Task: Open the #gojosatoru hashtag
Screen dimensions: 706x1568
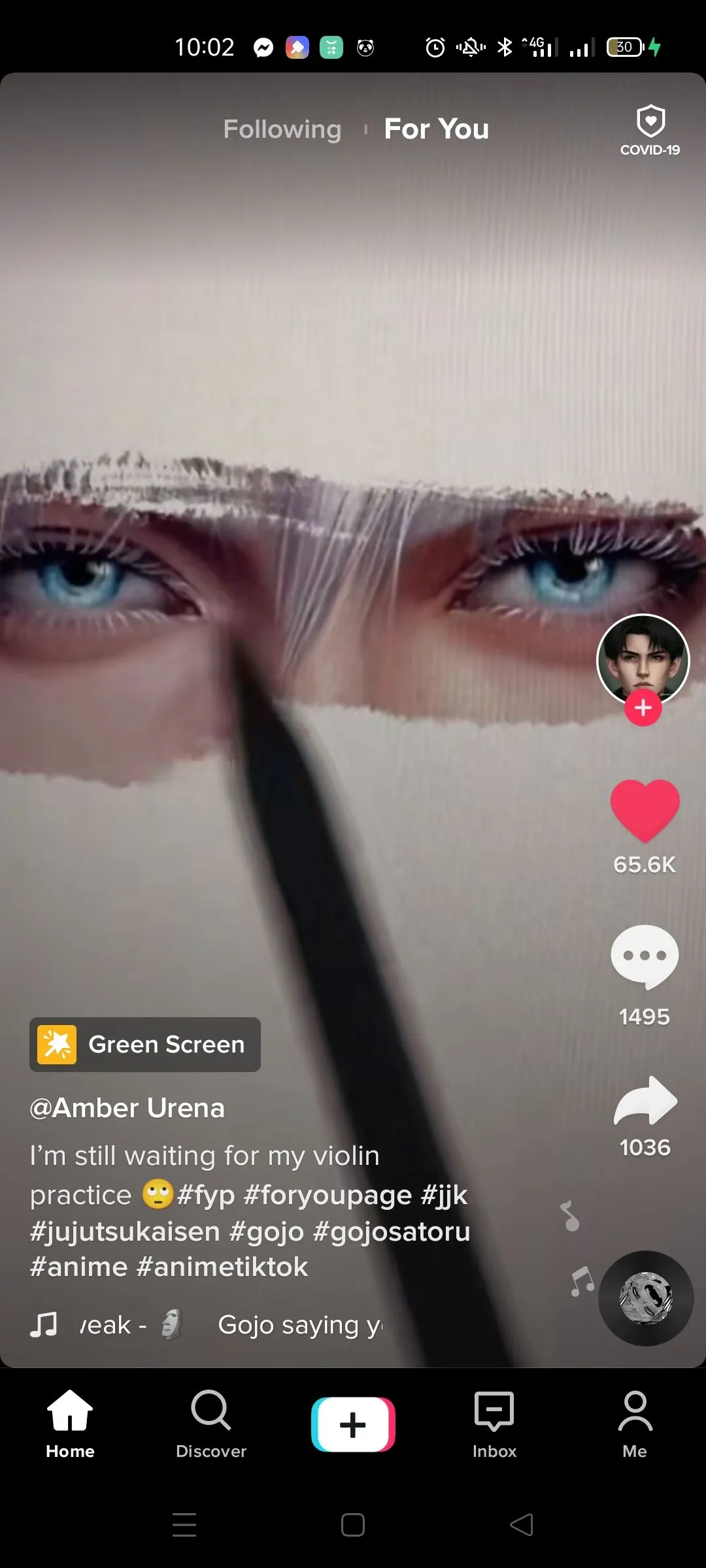Action: coord(392,1232)
